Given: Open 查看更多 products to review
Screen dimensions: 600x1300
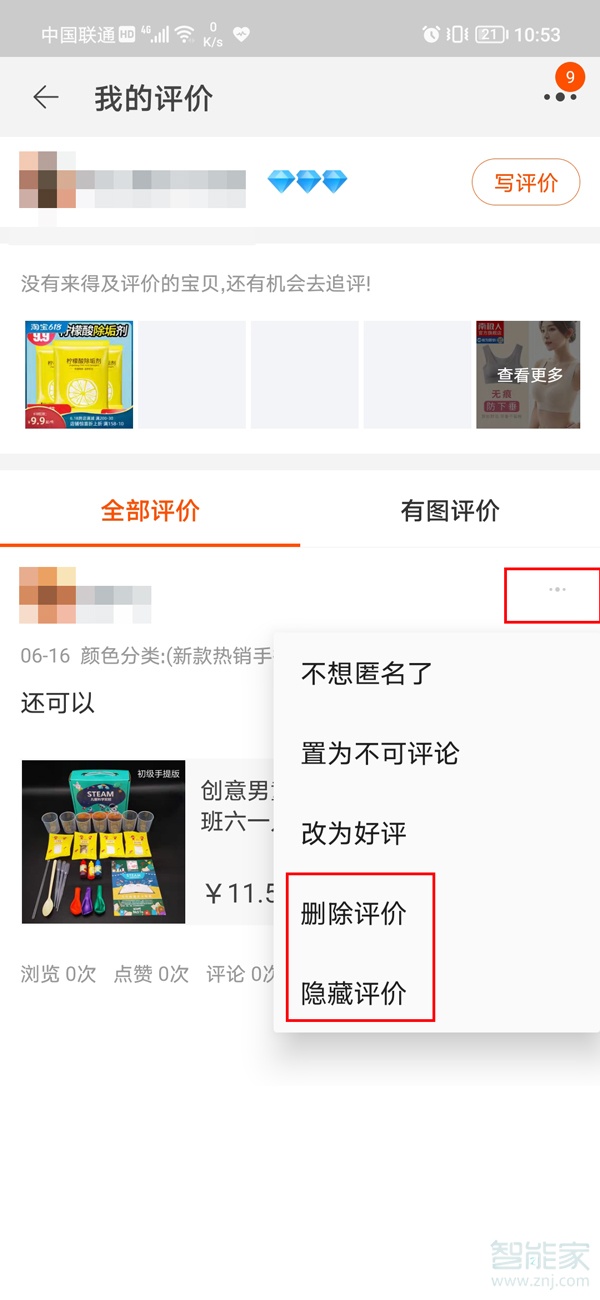Looking at the screenshot, I should tap(529, 375).
